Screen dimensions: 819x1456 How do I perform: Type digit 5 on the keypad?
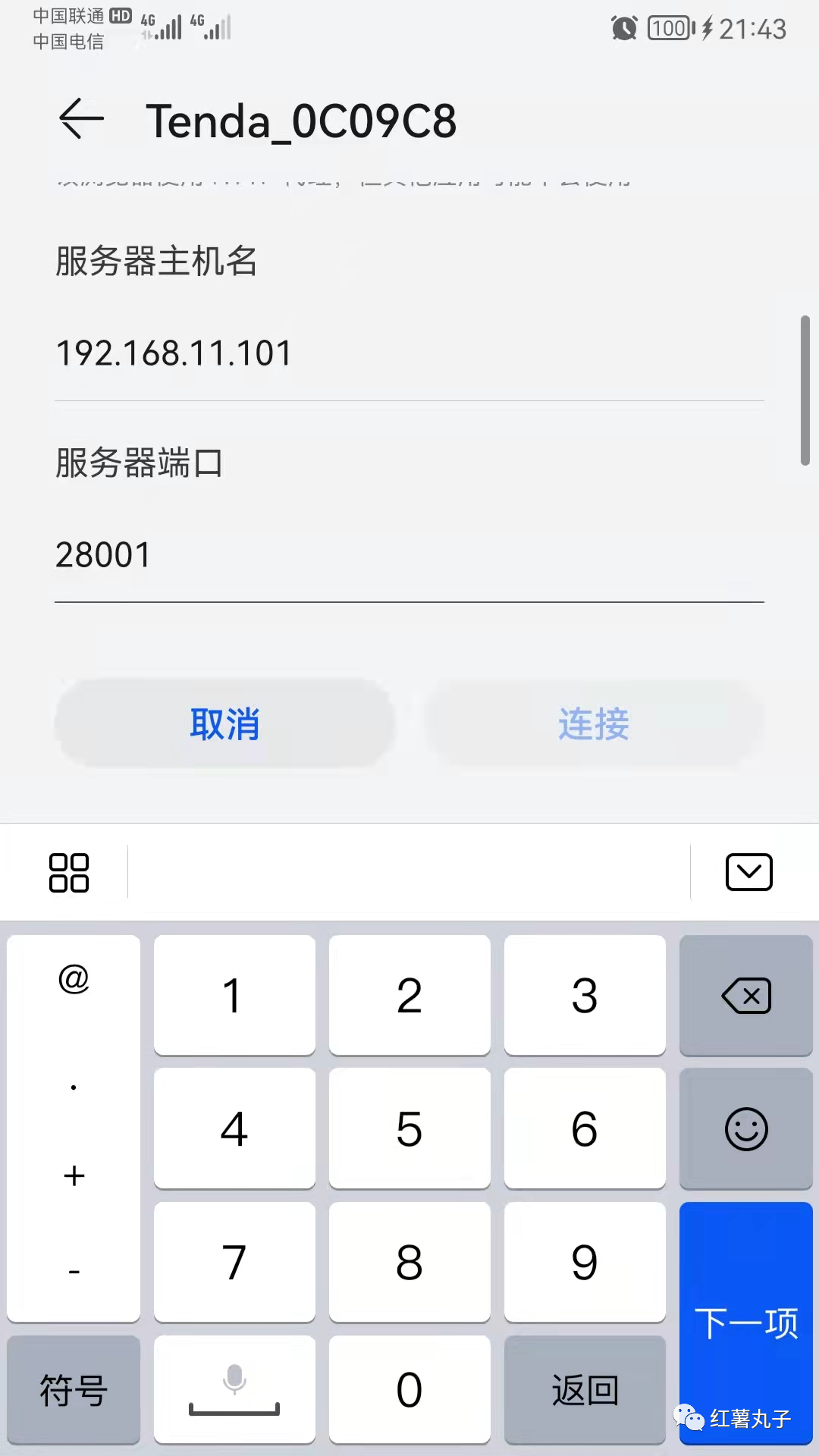point(409,1128)
